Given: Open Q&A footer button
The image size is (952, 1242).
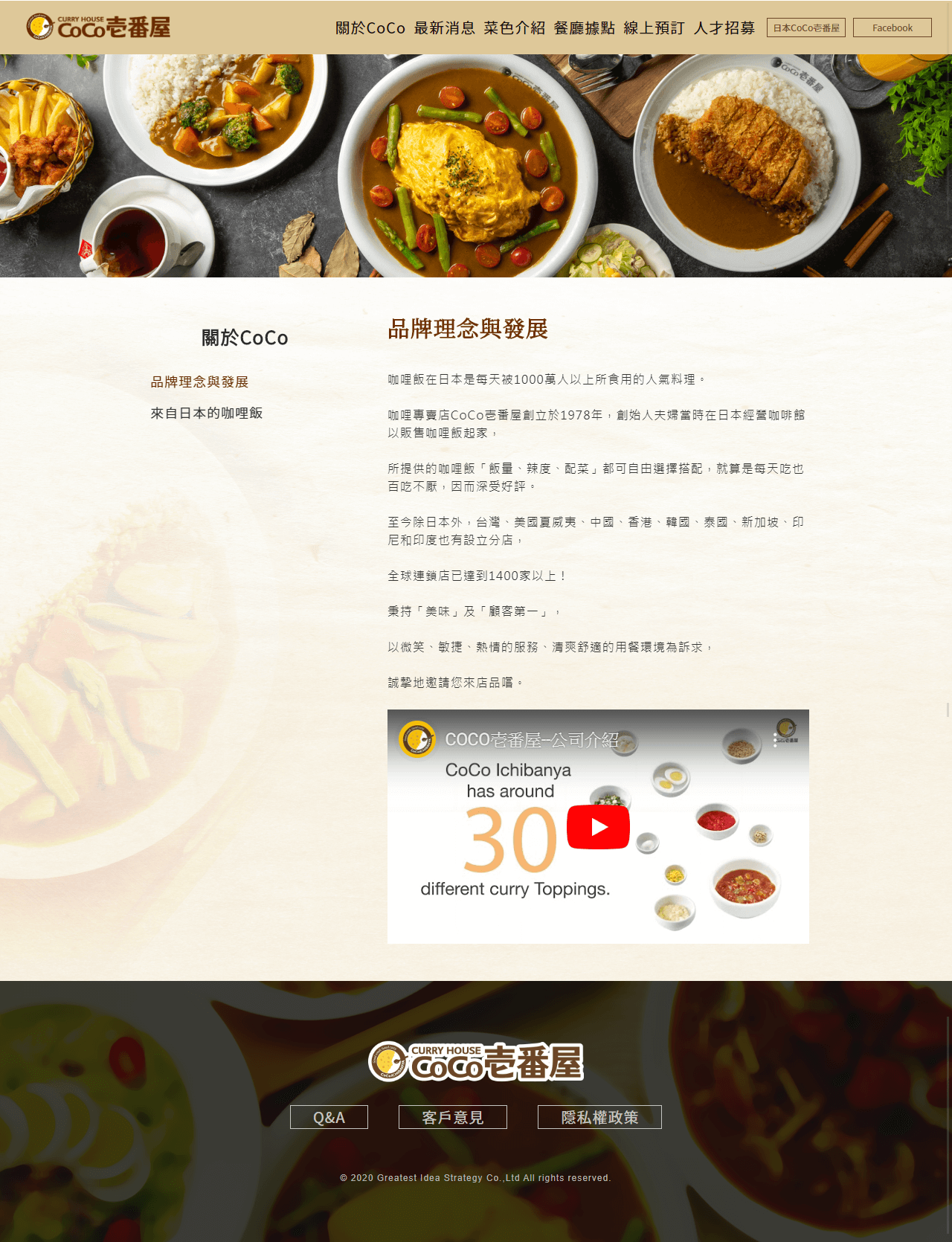Looking at the screenshot, I should pyautogui.click(x=329, y=1117).
